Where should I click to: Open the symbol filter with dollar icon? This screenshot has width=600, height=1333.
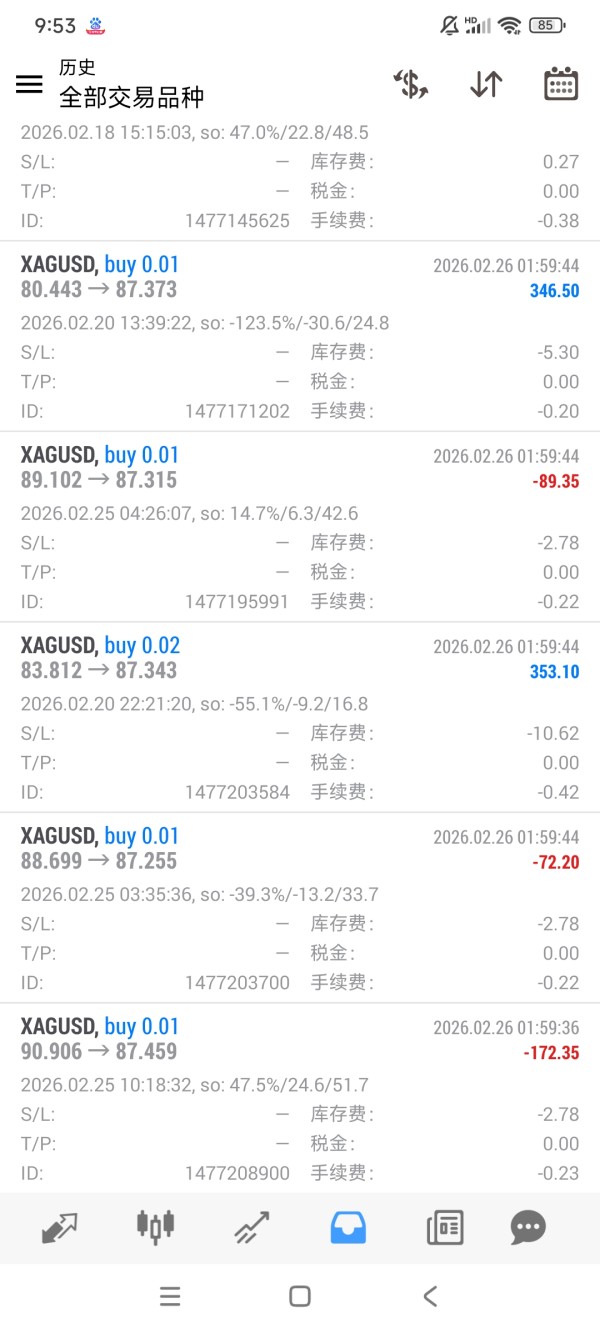(410, 84)
